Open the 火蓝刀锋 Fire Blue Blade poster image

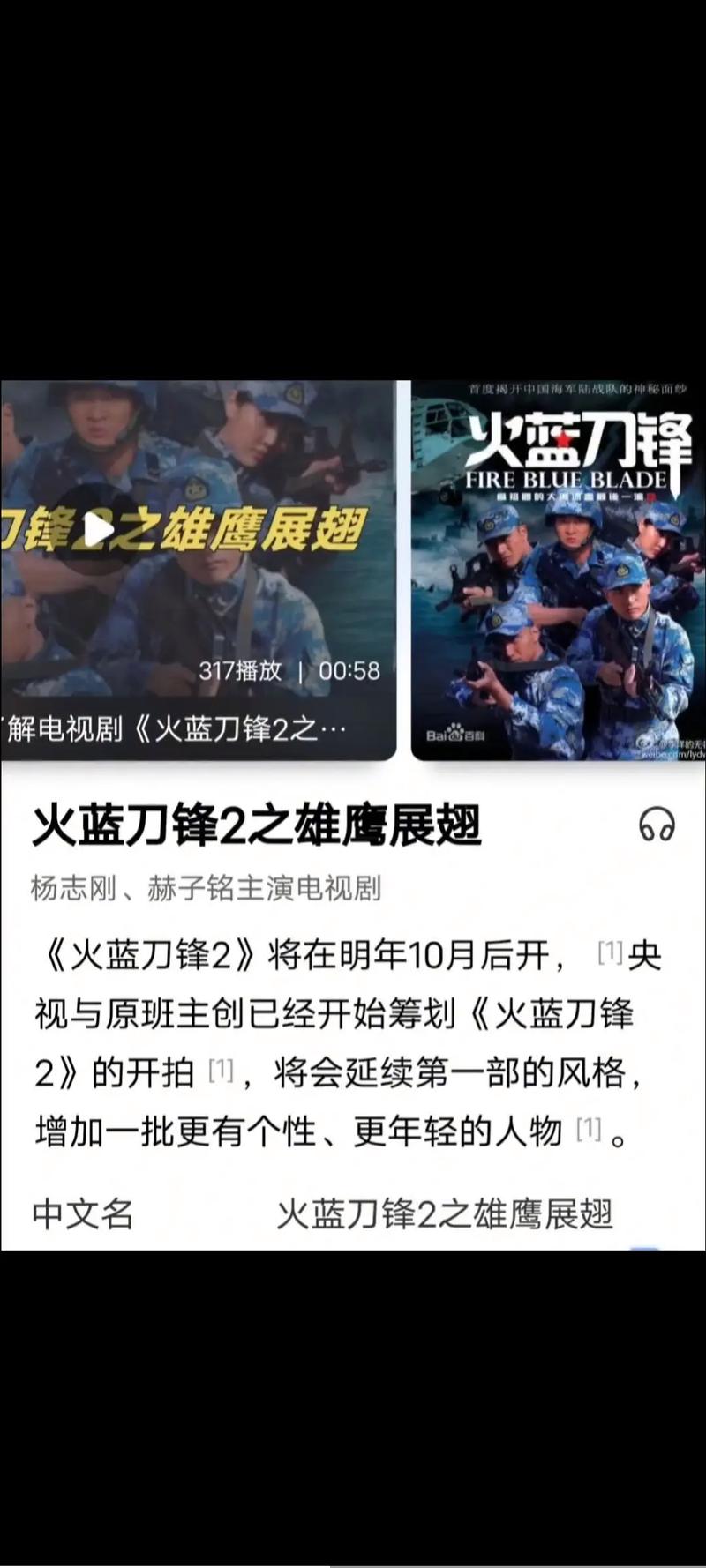(x=559, y=570)
